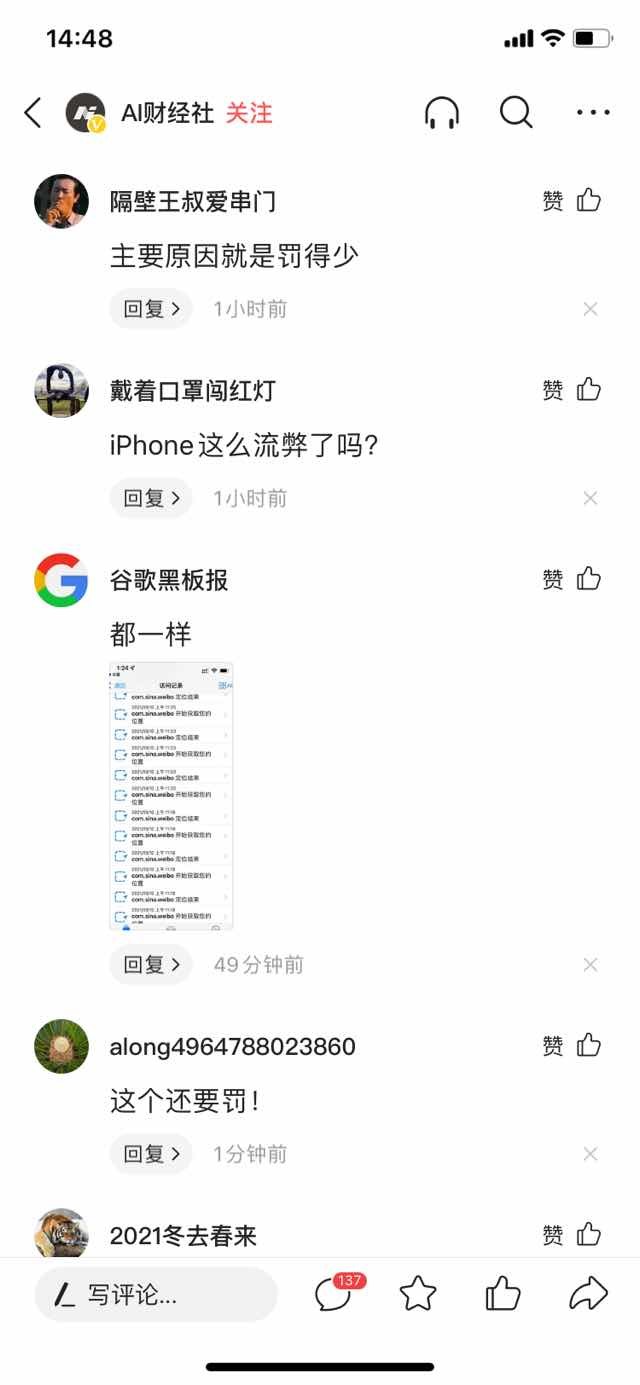The image size is (640, 1385).
Task: Favorite this article with the star
Action: 418,1295
